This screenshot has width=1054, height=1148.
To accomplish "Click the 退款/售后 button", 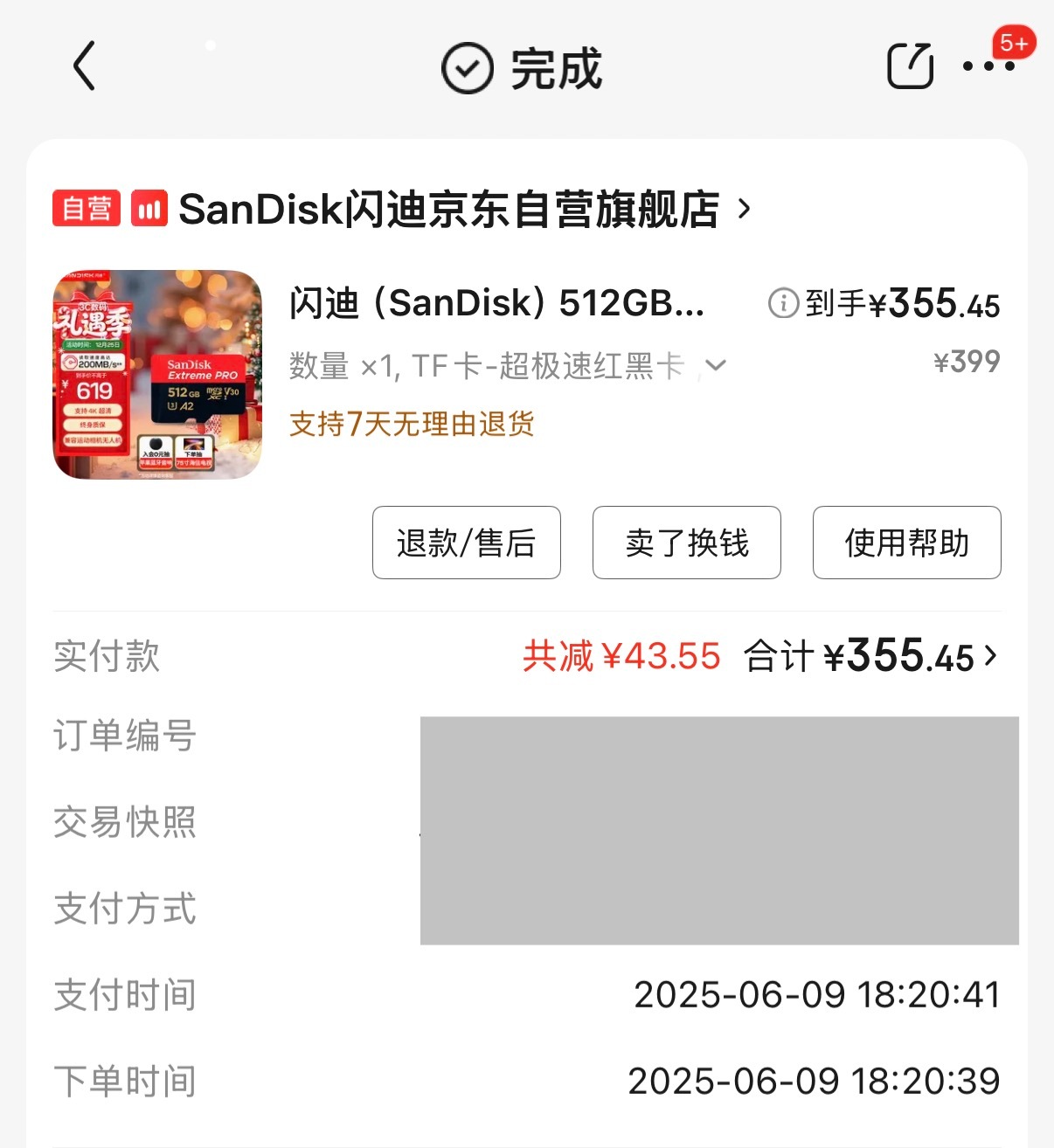I will coord(466,543).
